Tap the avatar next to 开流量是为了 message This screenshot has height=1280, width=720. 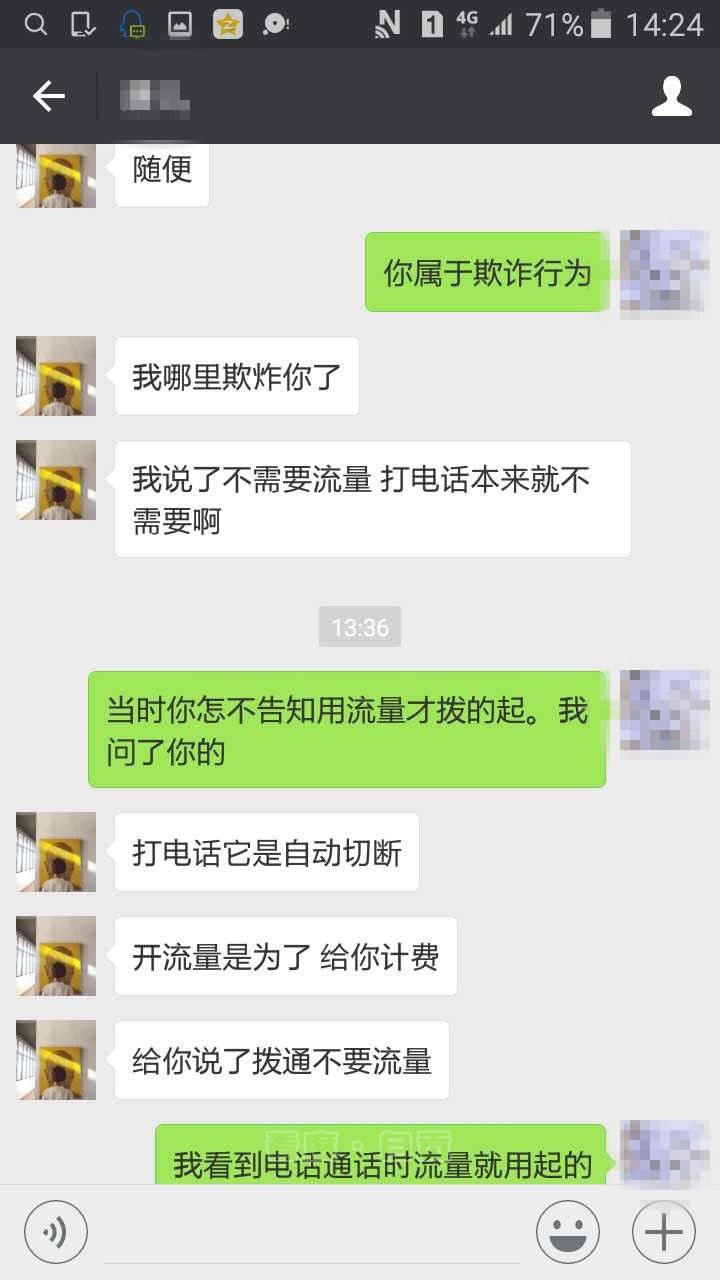[55, 956]
